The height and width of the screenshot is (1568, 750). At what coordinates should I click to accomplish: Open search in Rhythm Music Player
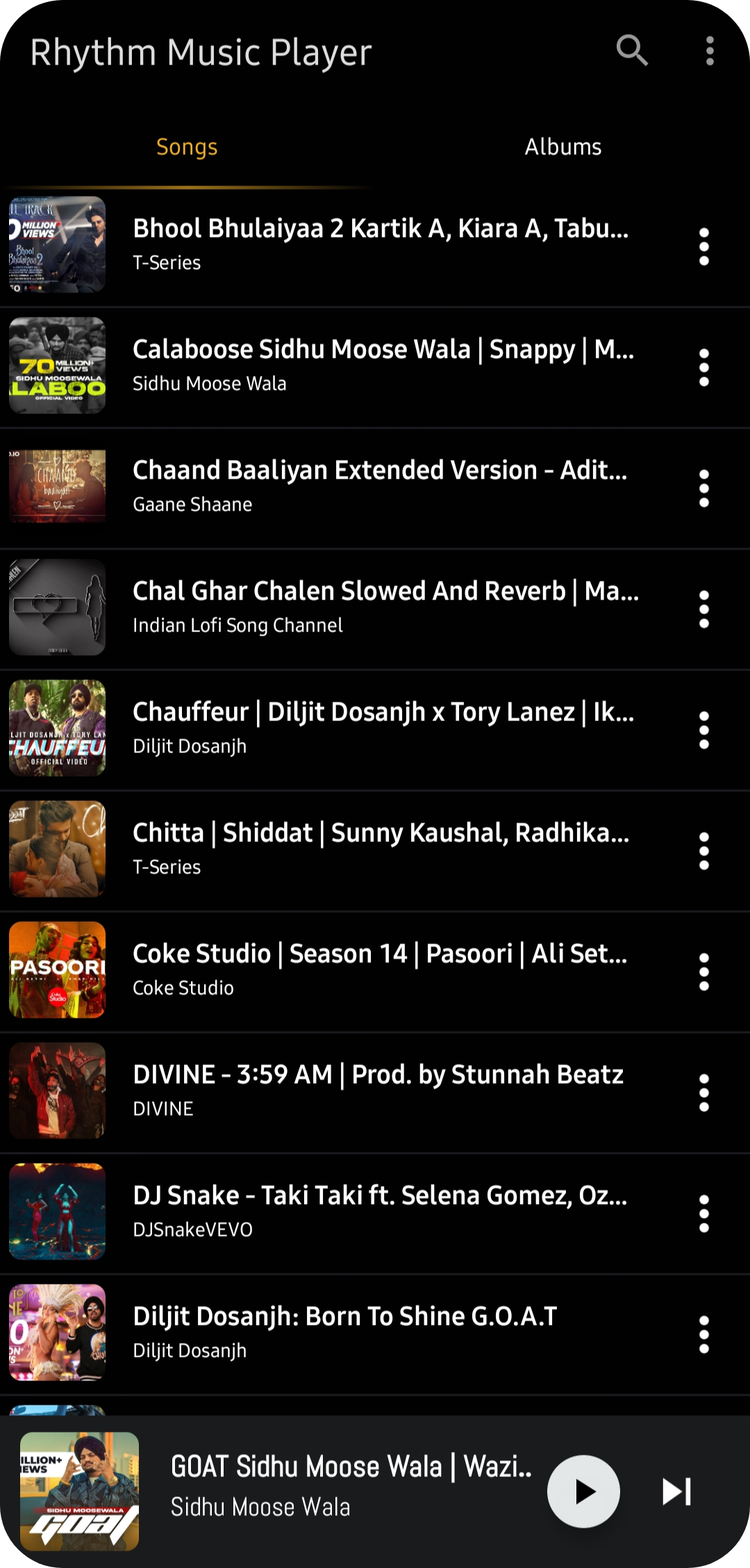pos(633,51)
